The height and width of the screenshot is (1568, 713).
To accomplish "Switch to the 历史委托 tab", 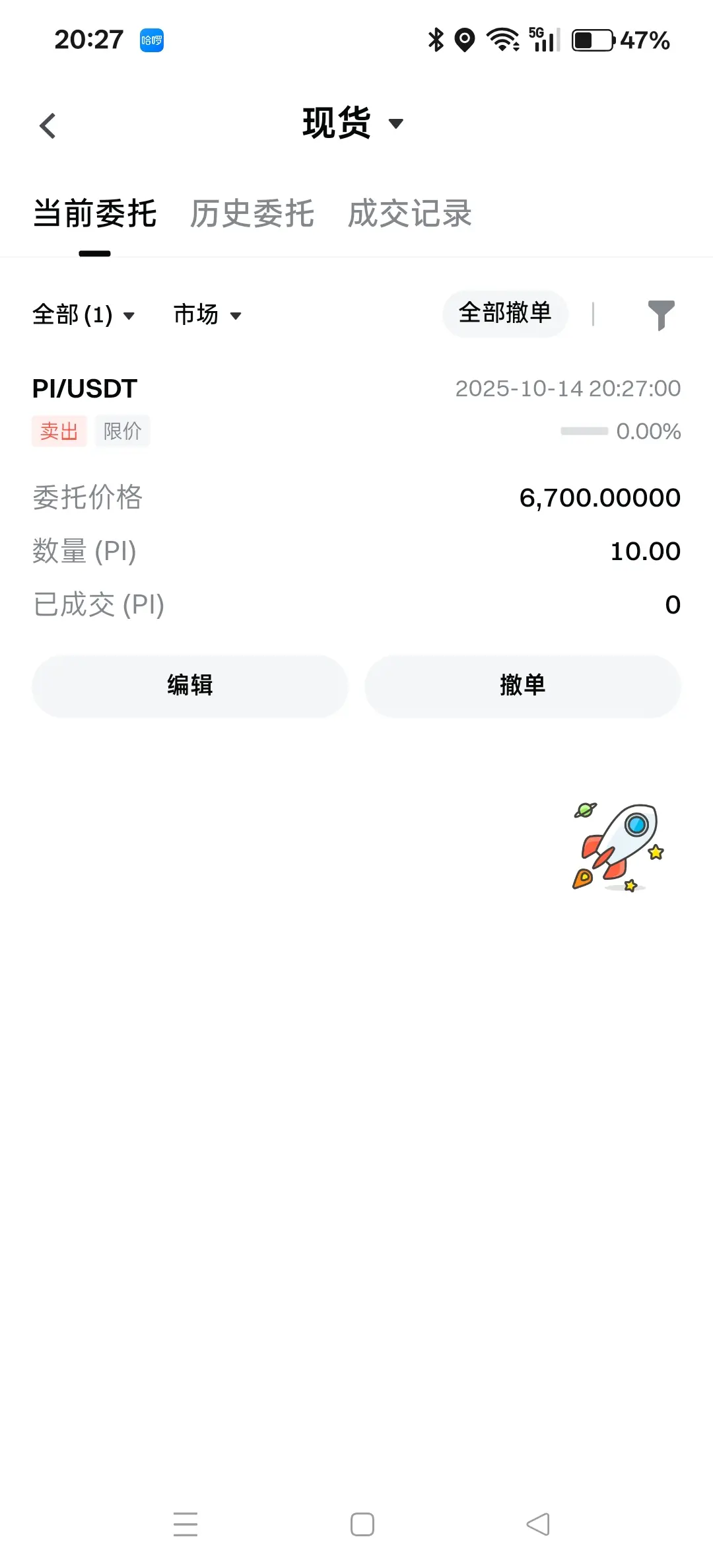I will point(252,214).
